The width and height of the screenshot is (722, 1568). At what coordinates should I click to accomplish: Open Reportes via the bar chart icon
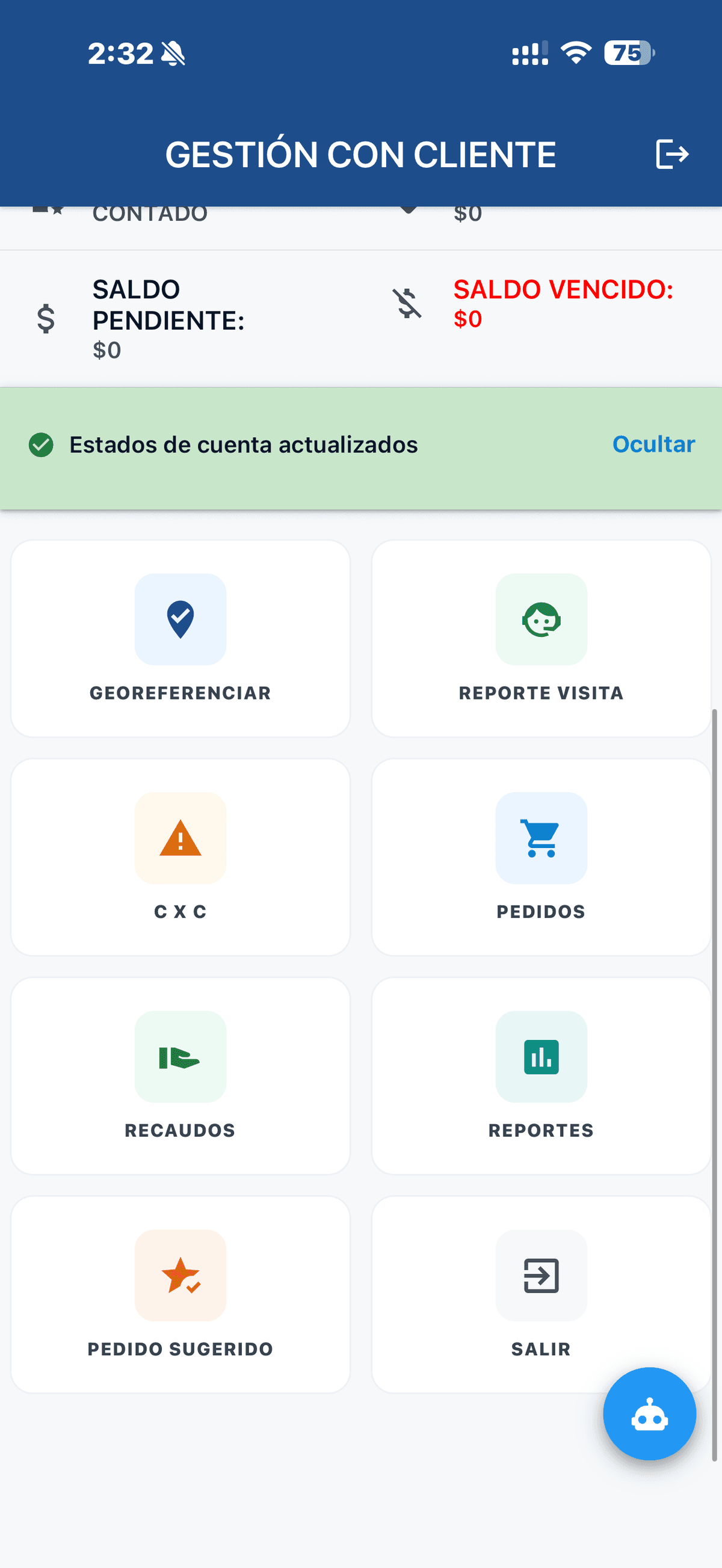click(x=541, y=1058)
